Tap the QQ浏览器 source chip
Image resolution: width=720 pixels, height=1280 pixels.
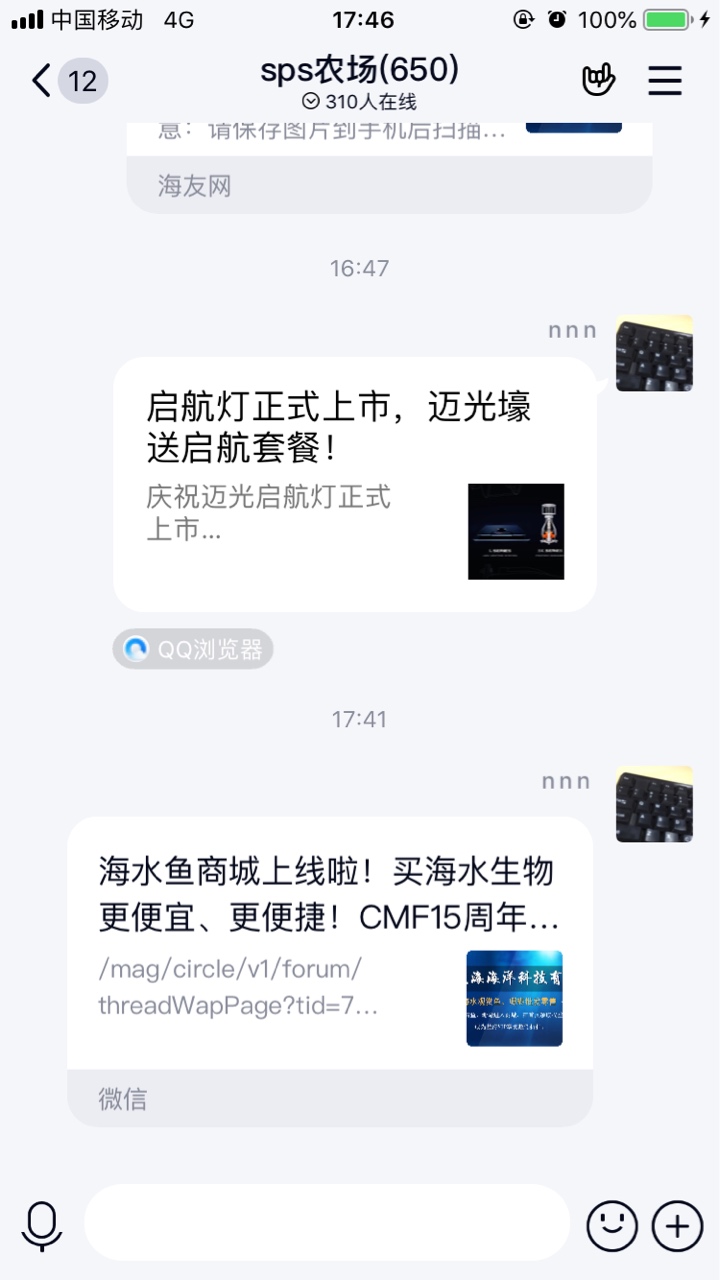coord(193,650)
